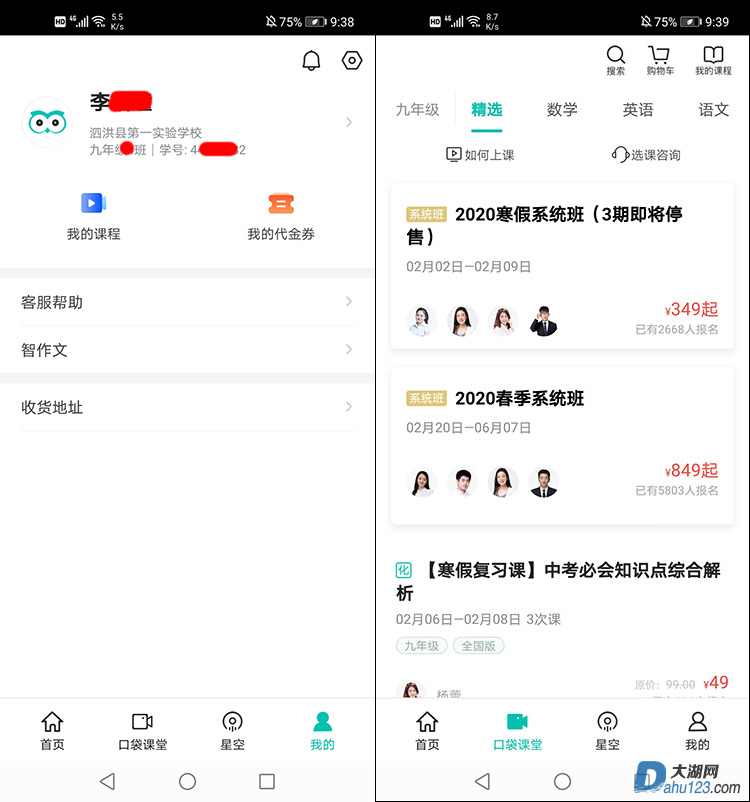Open 我的代金券 vouchers

pyautogui.click(x=281, y=215)
